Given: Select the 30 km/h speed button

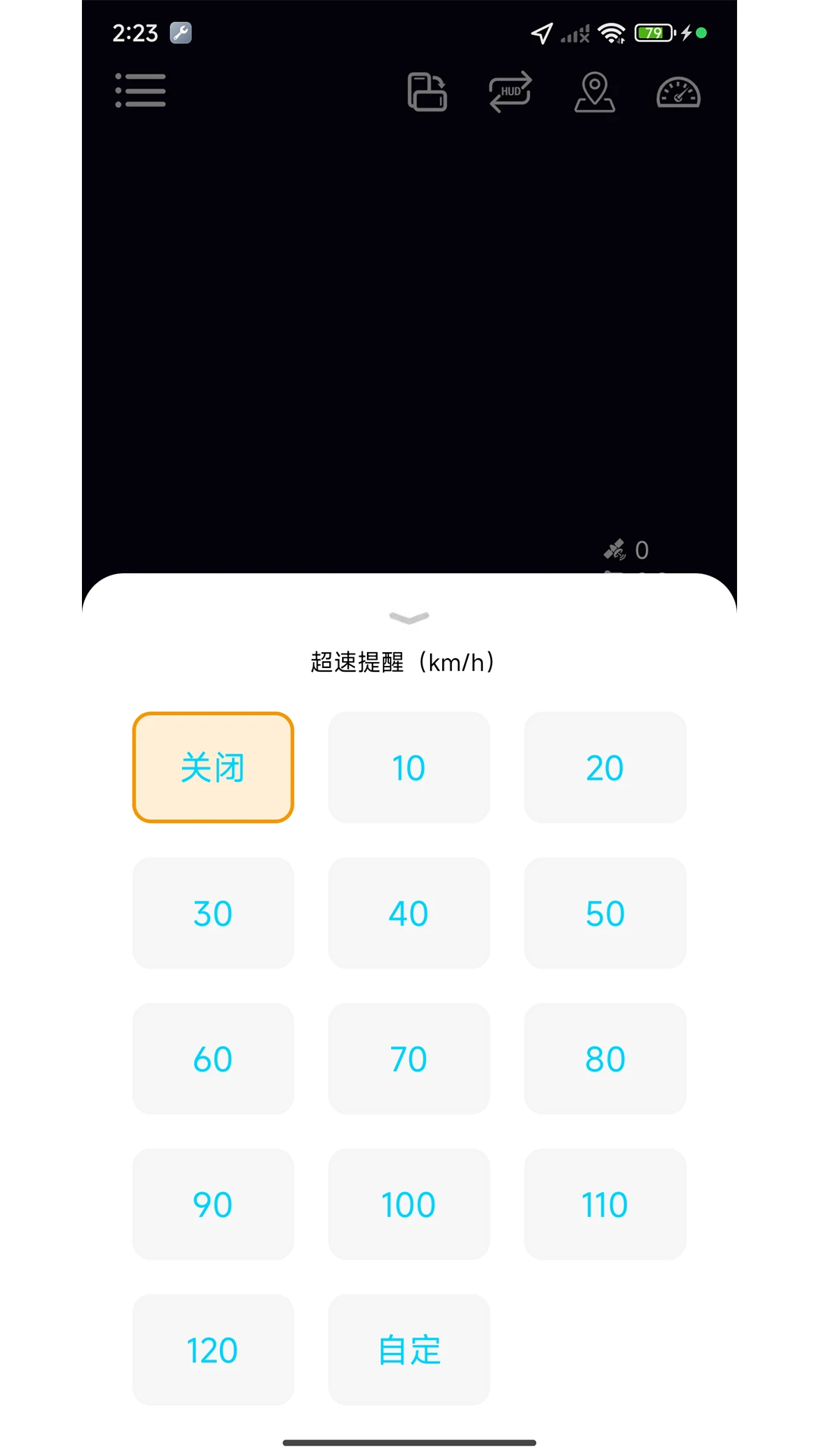Looking at the screenshot, I should click(x=213, y=913).
